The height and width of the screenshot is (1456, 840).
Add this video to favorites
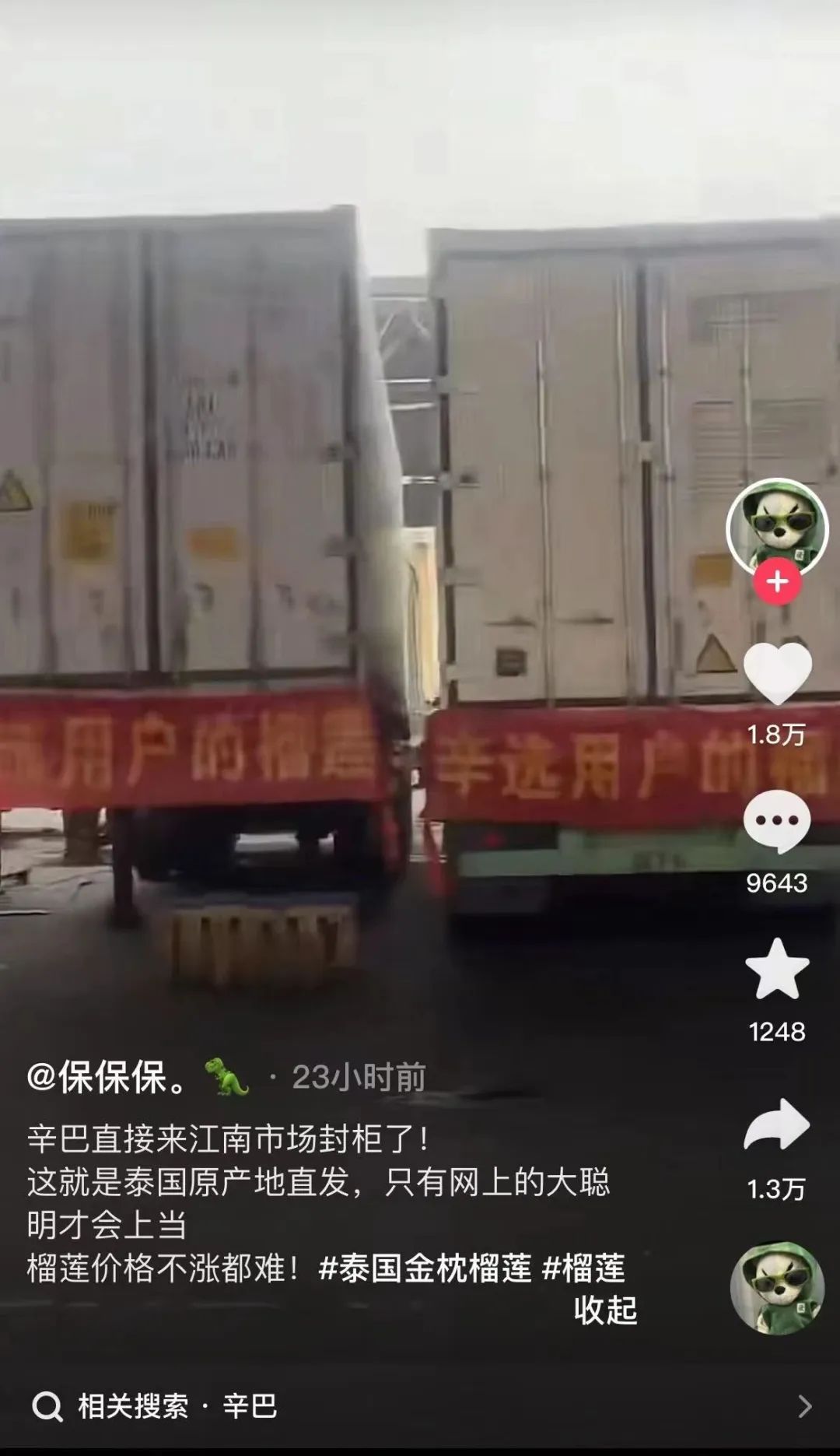777,969
